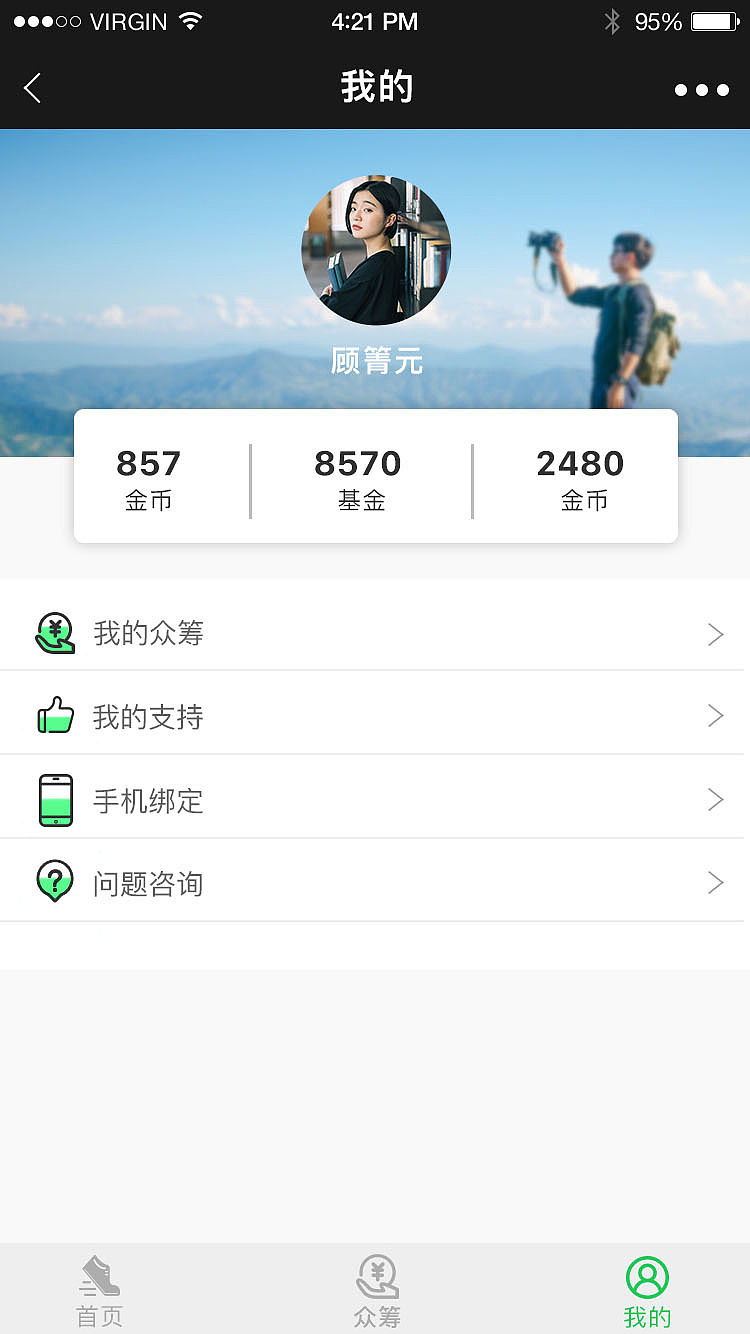Image resolution: width=750 pixels, height=1334 pixels.
Task: Open 问题咨询 using its arrow
Action: pyautogui.click(x=715, y=881)
